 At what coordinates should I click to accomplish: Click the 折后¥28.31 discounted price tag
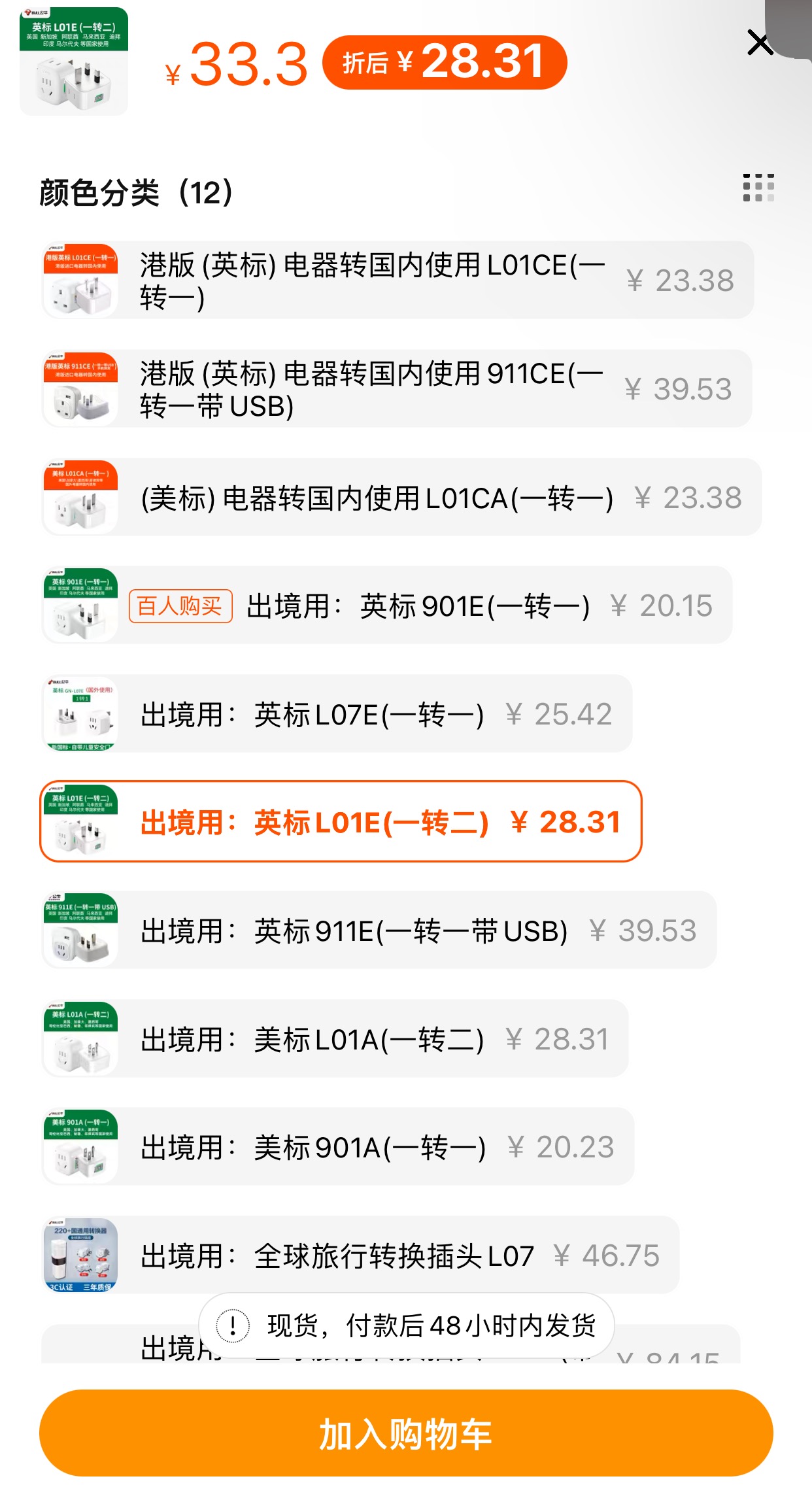(448, 63)
